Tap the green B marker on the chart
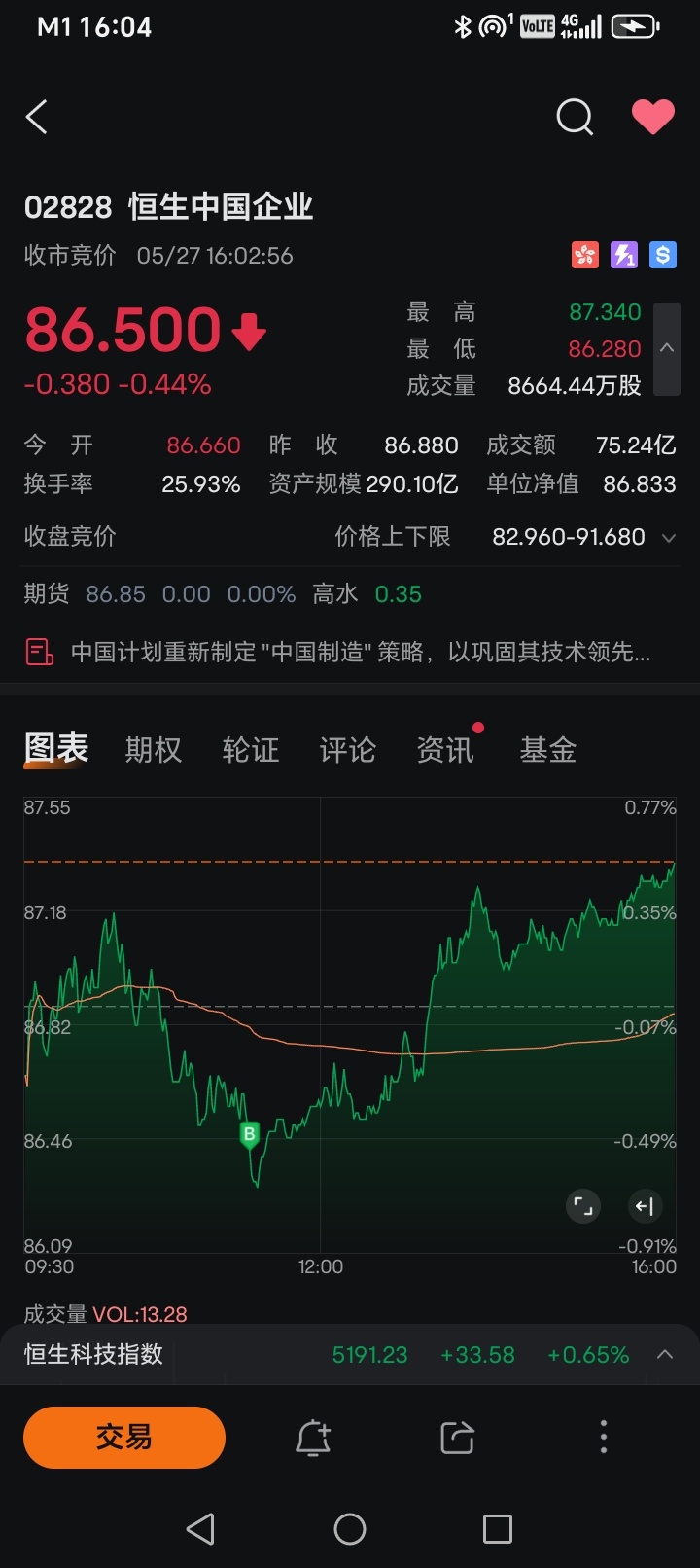Image resolution: width=700 pixels, height=1568 pixels. [250, 1134]
